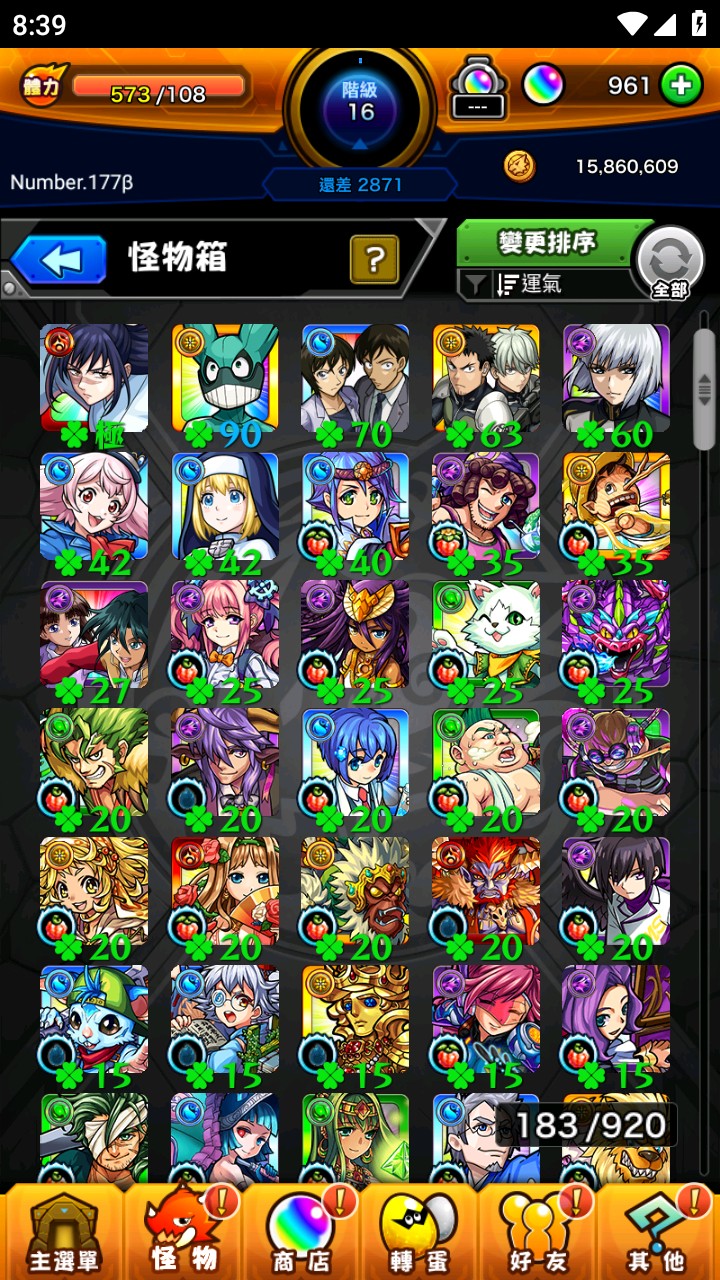The width and height of the screenshot is (720, 1280).
Task: Tap the 變更排序 sort button
Action: [x=547, y=242]
